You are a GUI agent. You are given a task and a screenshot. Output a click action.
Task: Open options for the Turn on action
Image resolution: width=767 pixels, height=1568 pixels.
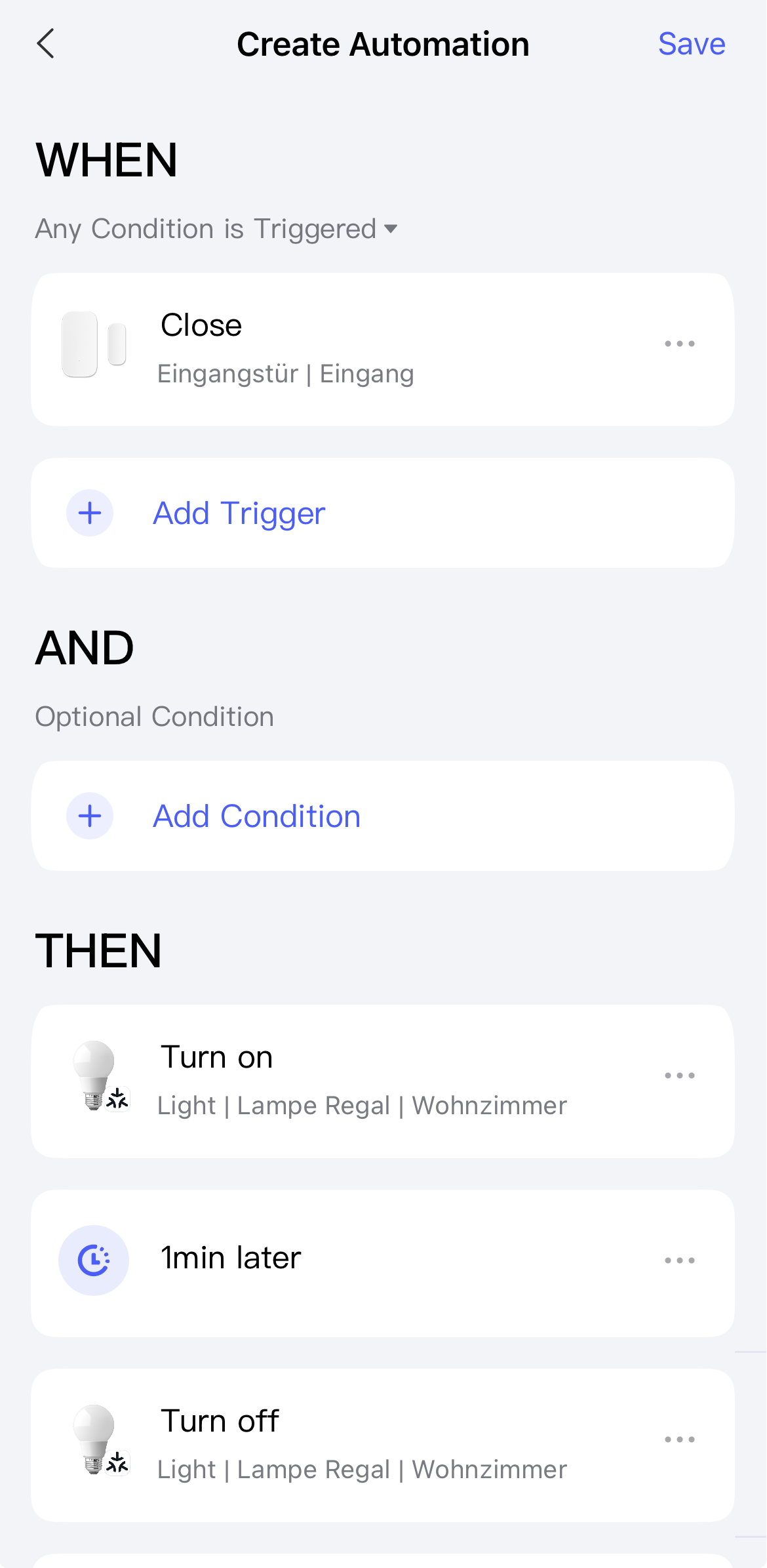pos(679,1075)
